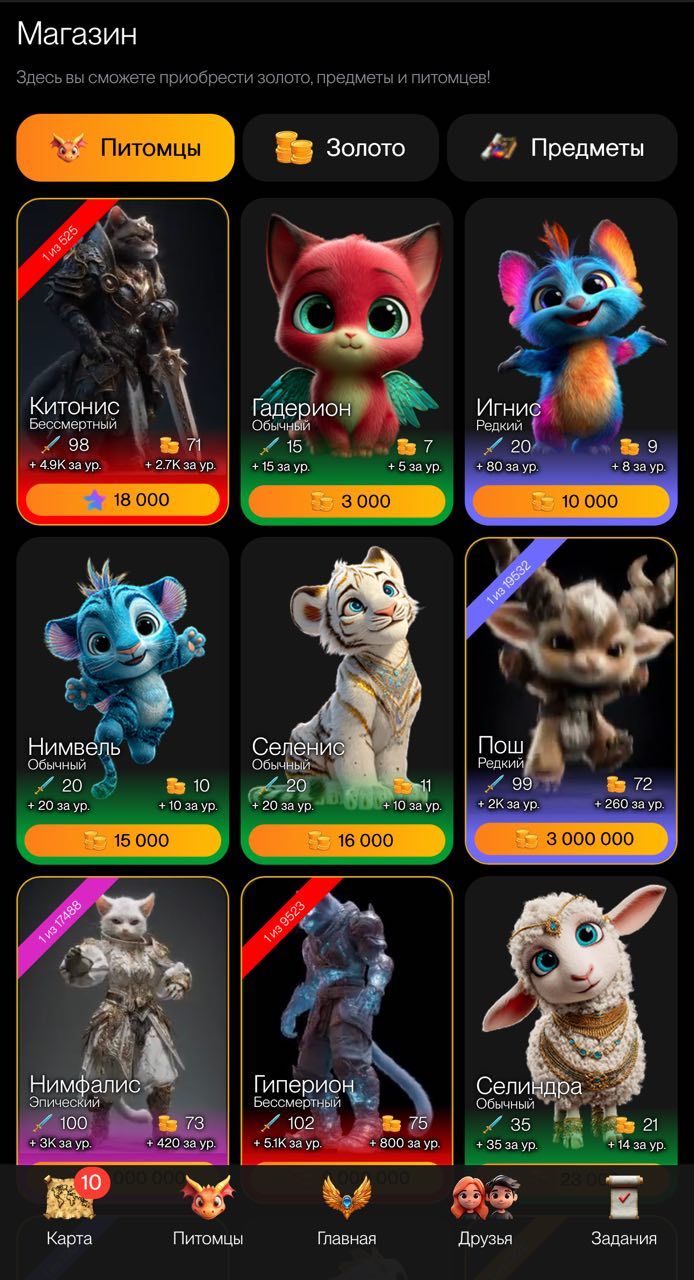This screenshot has height=1280, width=694.
Task: Select the Питомцы tab at the top
Action: coord(126,148)
